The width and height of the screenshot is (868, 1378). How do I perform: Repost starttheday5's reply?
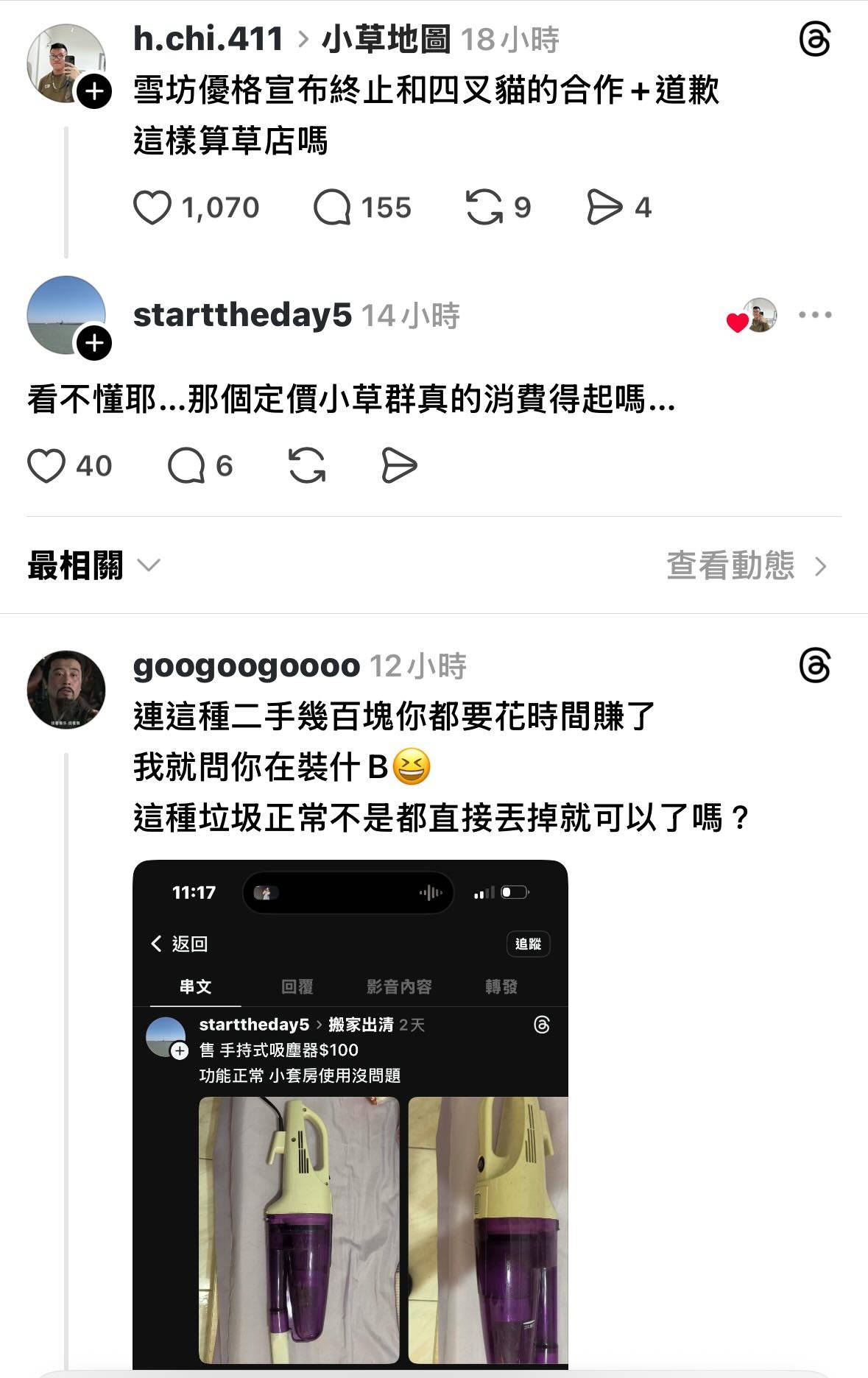(307, 466)
